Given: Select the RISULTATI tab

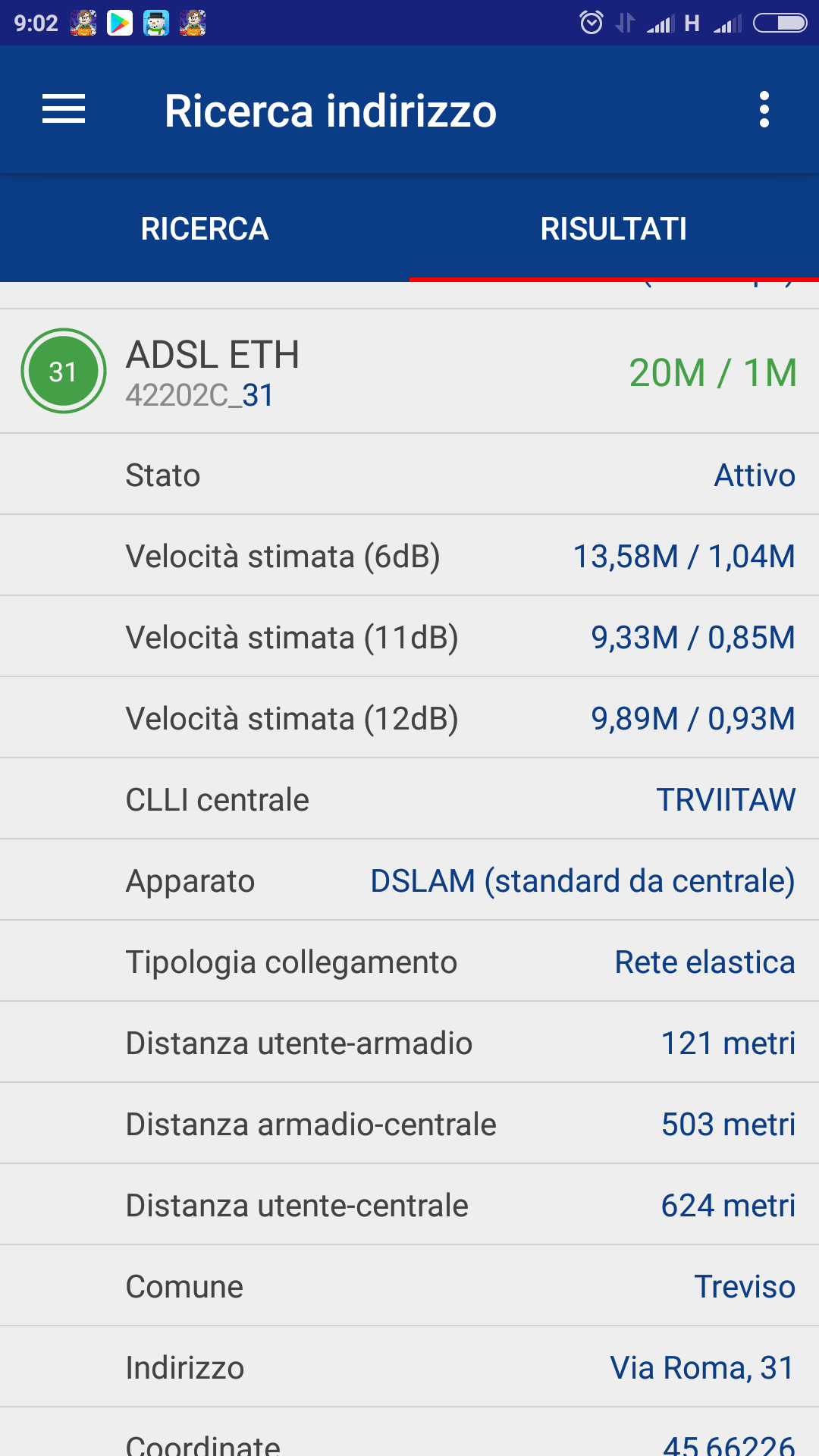Looking at the screenshot, I should [614, 228].
